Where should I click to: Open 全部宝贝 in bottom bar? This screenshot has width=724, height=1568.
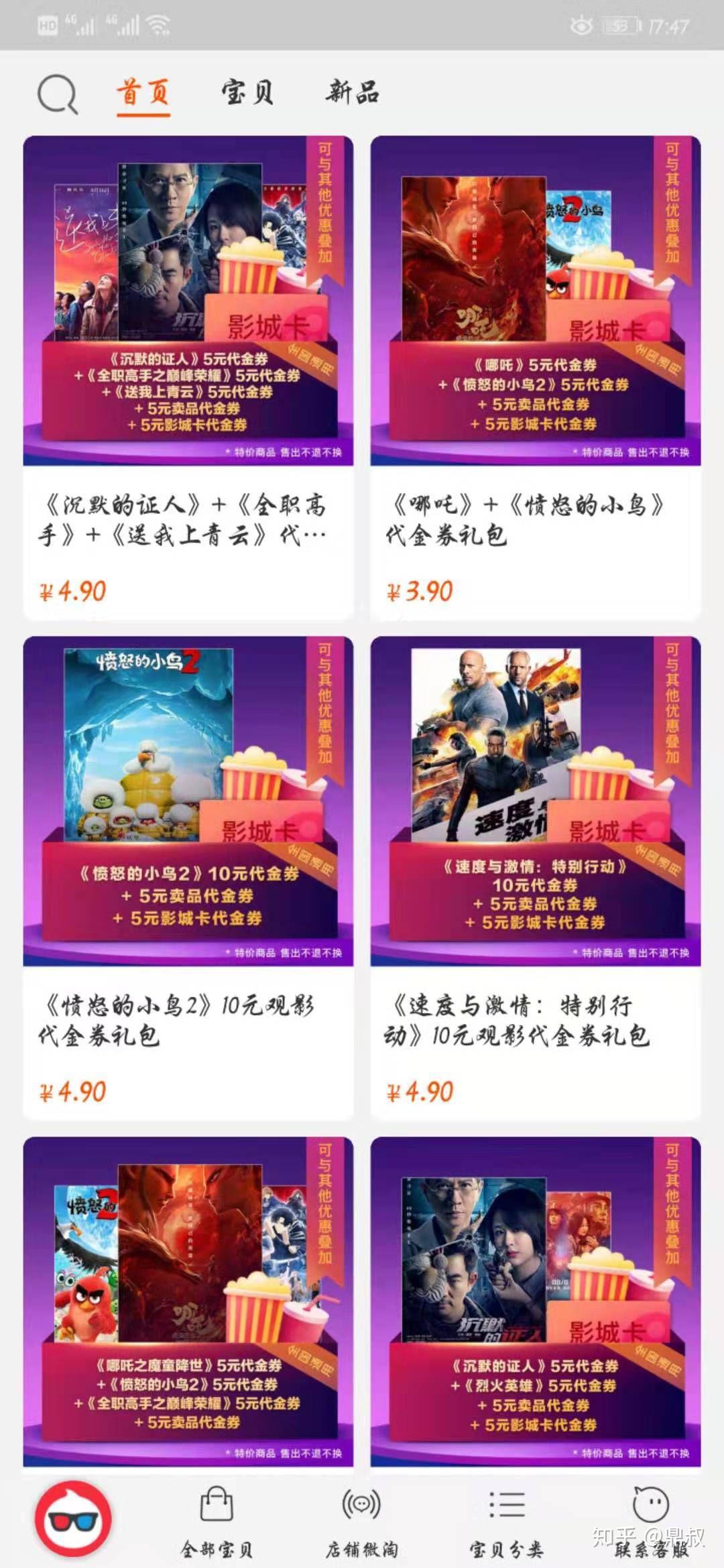217,1522
